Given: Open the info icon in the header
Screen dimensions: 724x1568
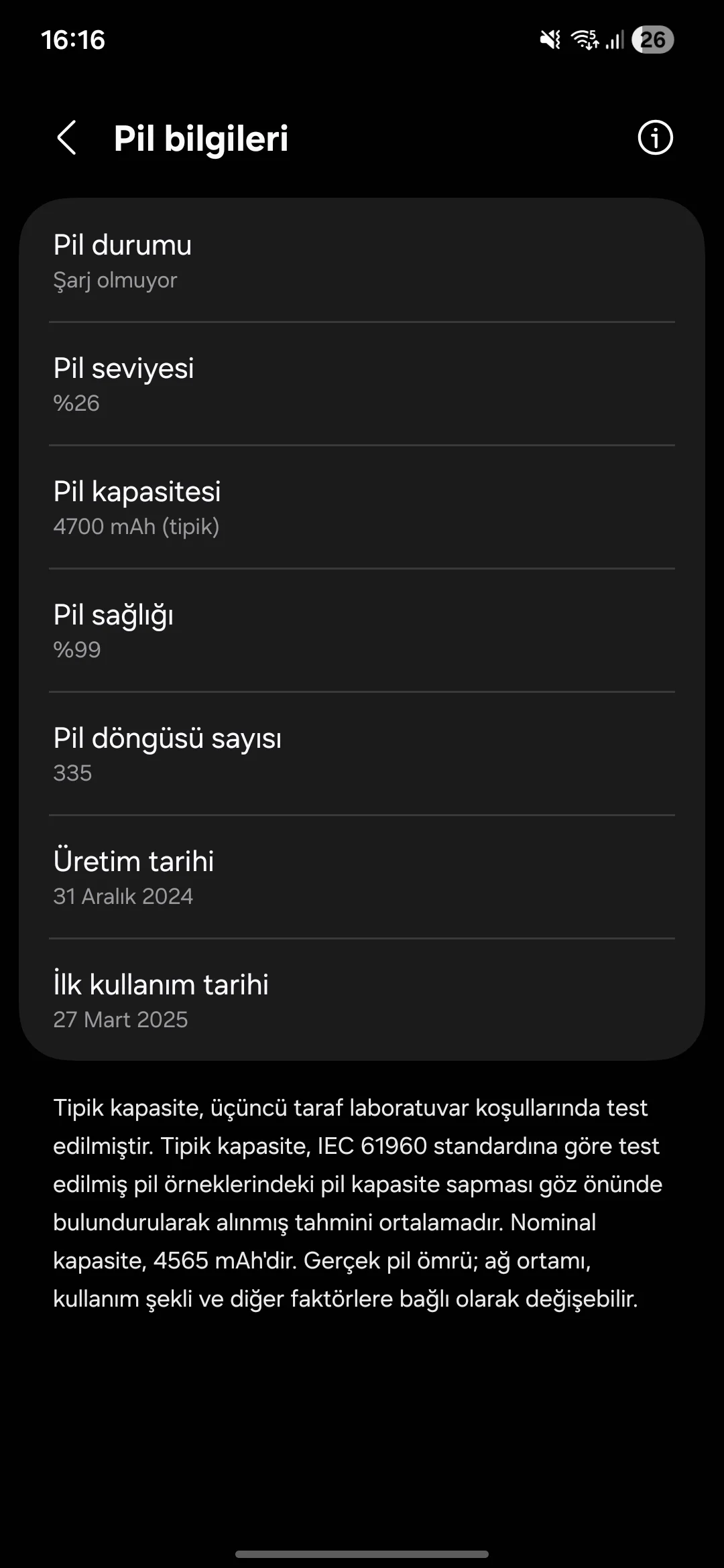Looking at the screenshot, I should [655, 138].
